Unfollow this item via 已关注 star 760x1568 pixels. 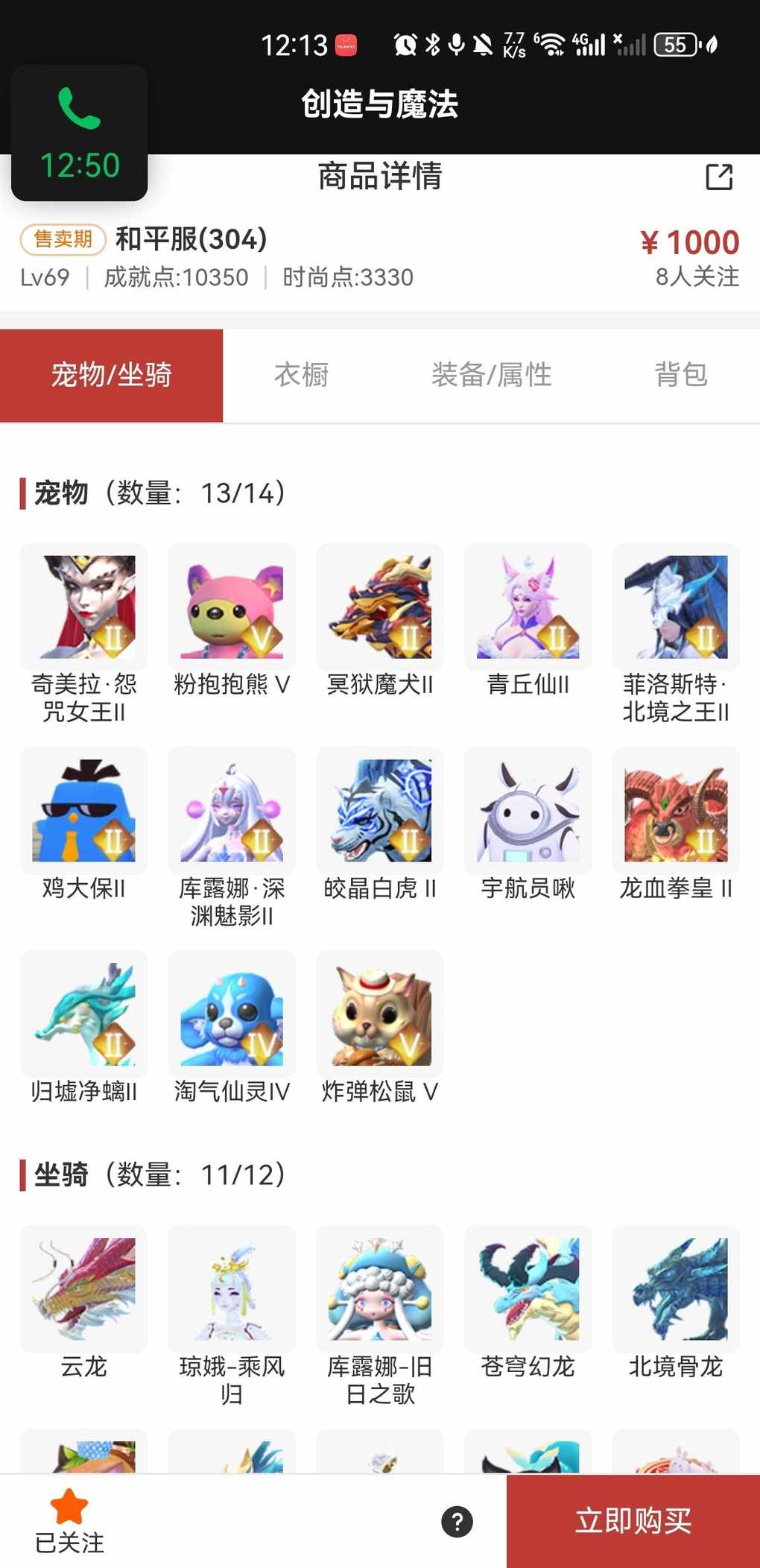coord(69,1520)
